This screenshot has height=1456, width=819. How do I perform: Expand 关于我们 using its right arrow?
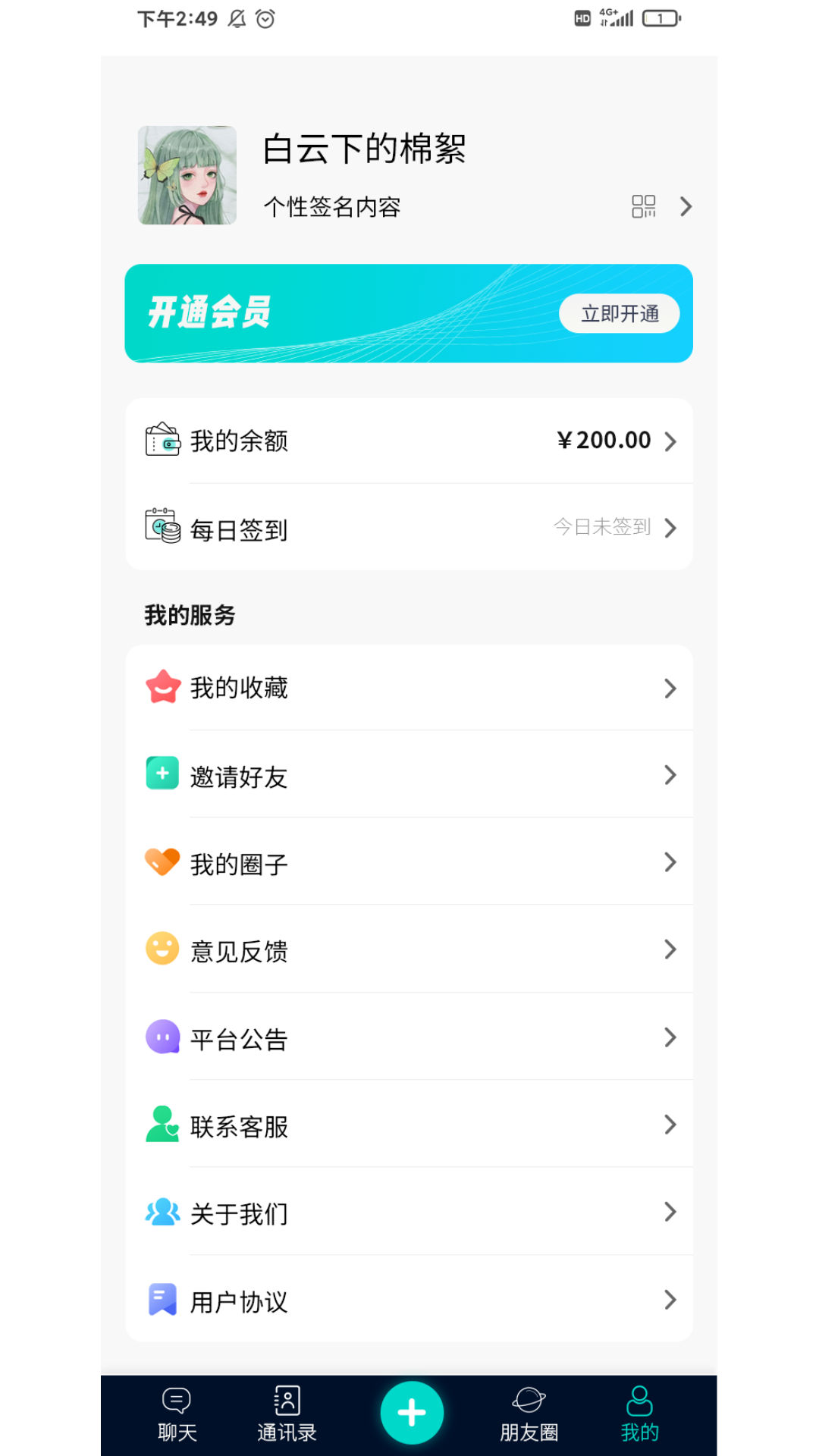(670, 1212)
